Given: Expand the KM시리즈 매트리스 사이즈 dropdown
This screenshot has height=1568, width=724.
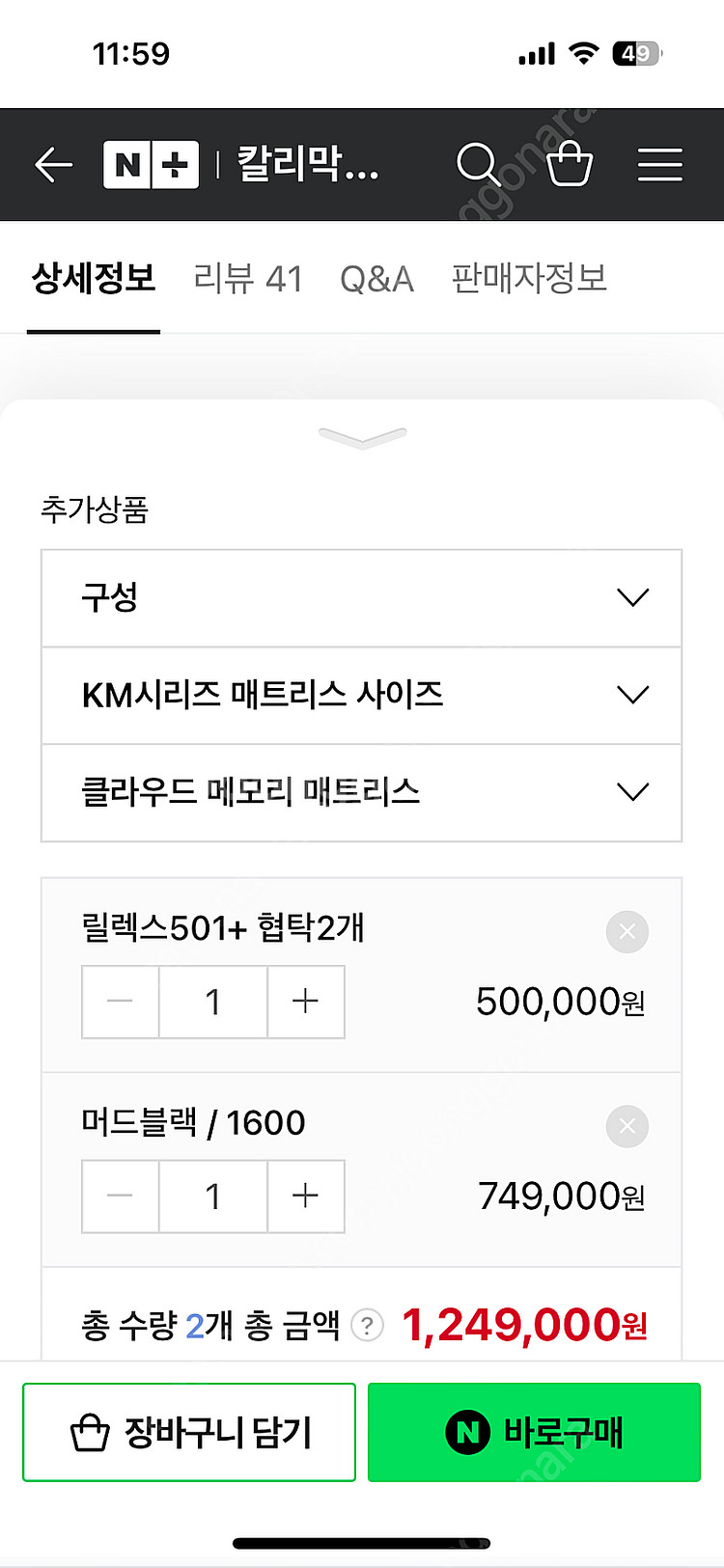Looking at the screenshot, I should click(x=362, y=696).
